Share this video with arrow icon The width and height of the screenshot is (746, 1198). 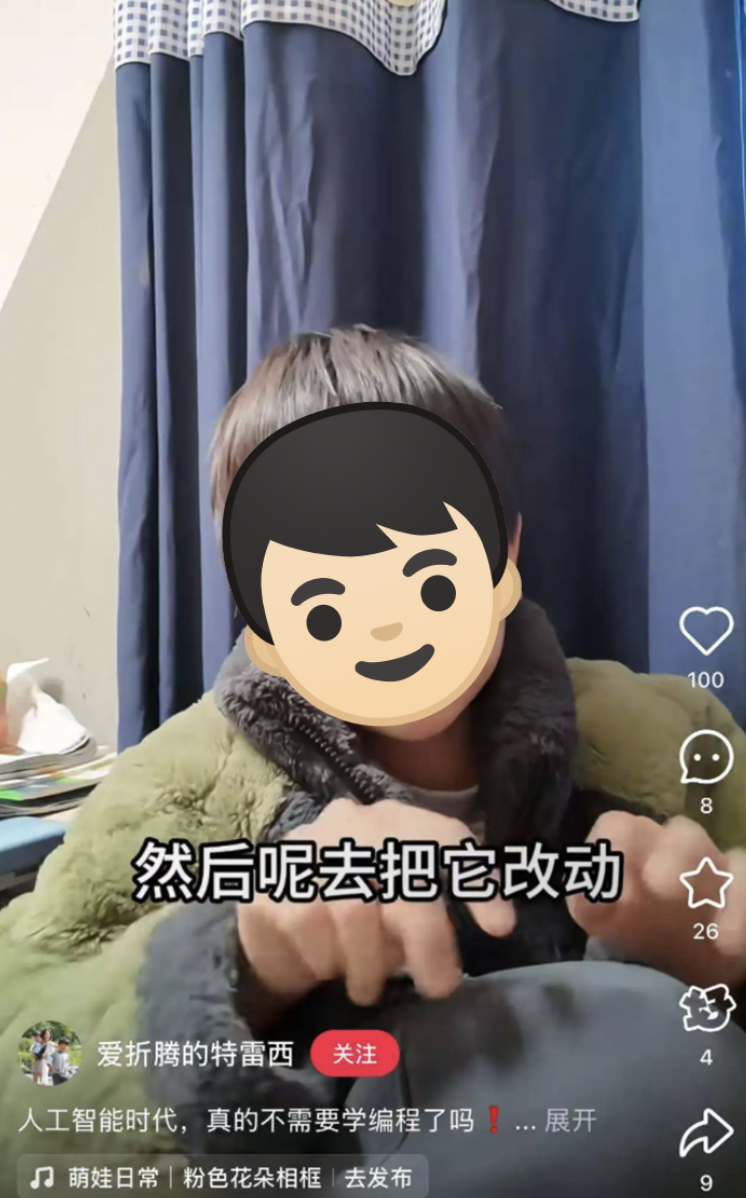pyautogui.click(x=706, y=1133)
